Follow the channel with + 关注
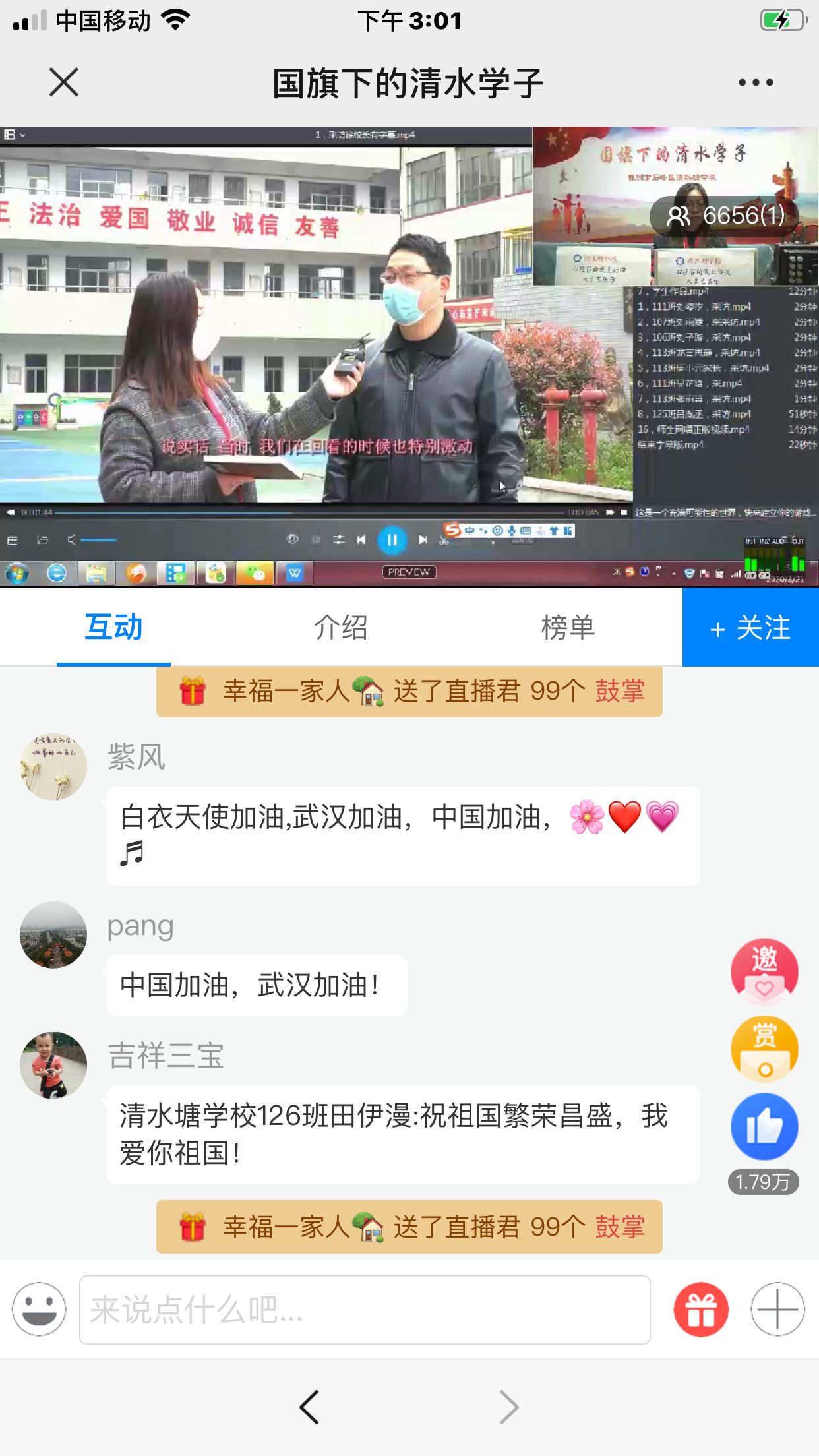 (750, 627)
